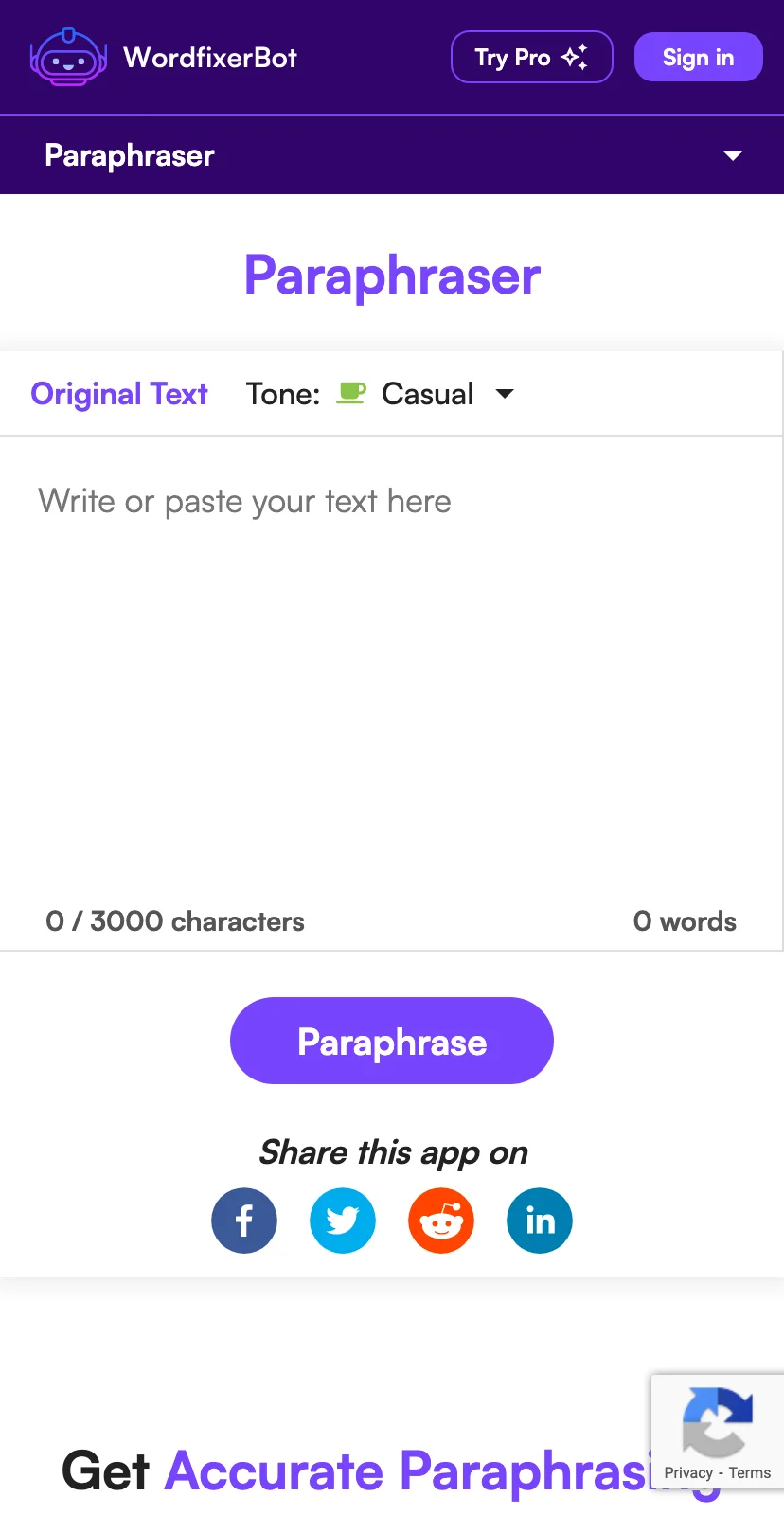
Task: Share this app on Twitter
Action: [343, 1221]
